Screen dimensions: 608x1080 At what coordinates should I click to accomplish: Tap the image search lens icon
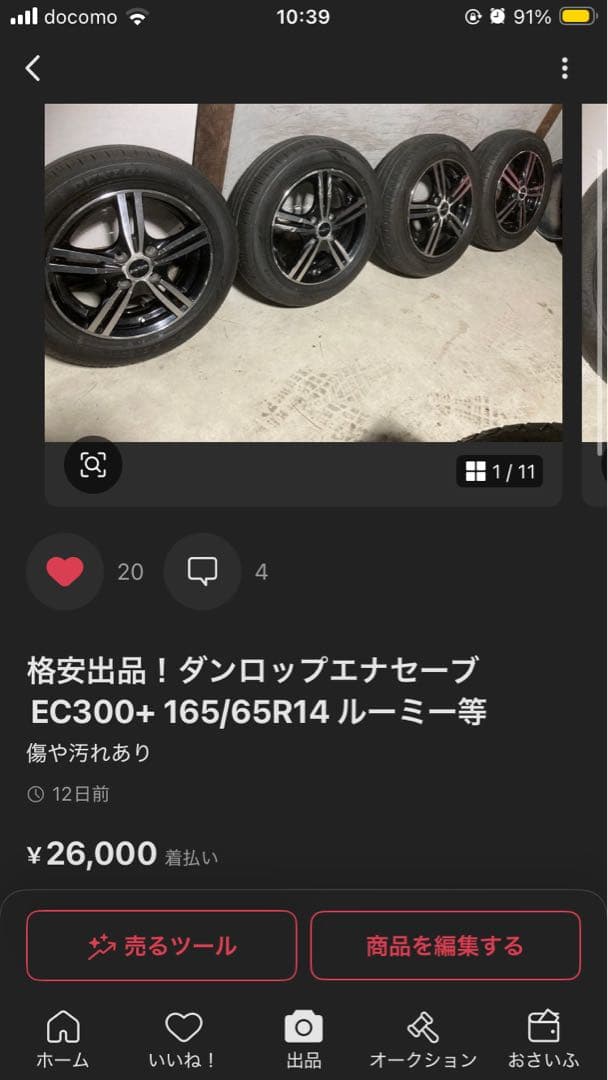(93, 465)
